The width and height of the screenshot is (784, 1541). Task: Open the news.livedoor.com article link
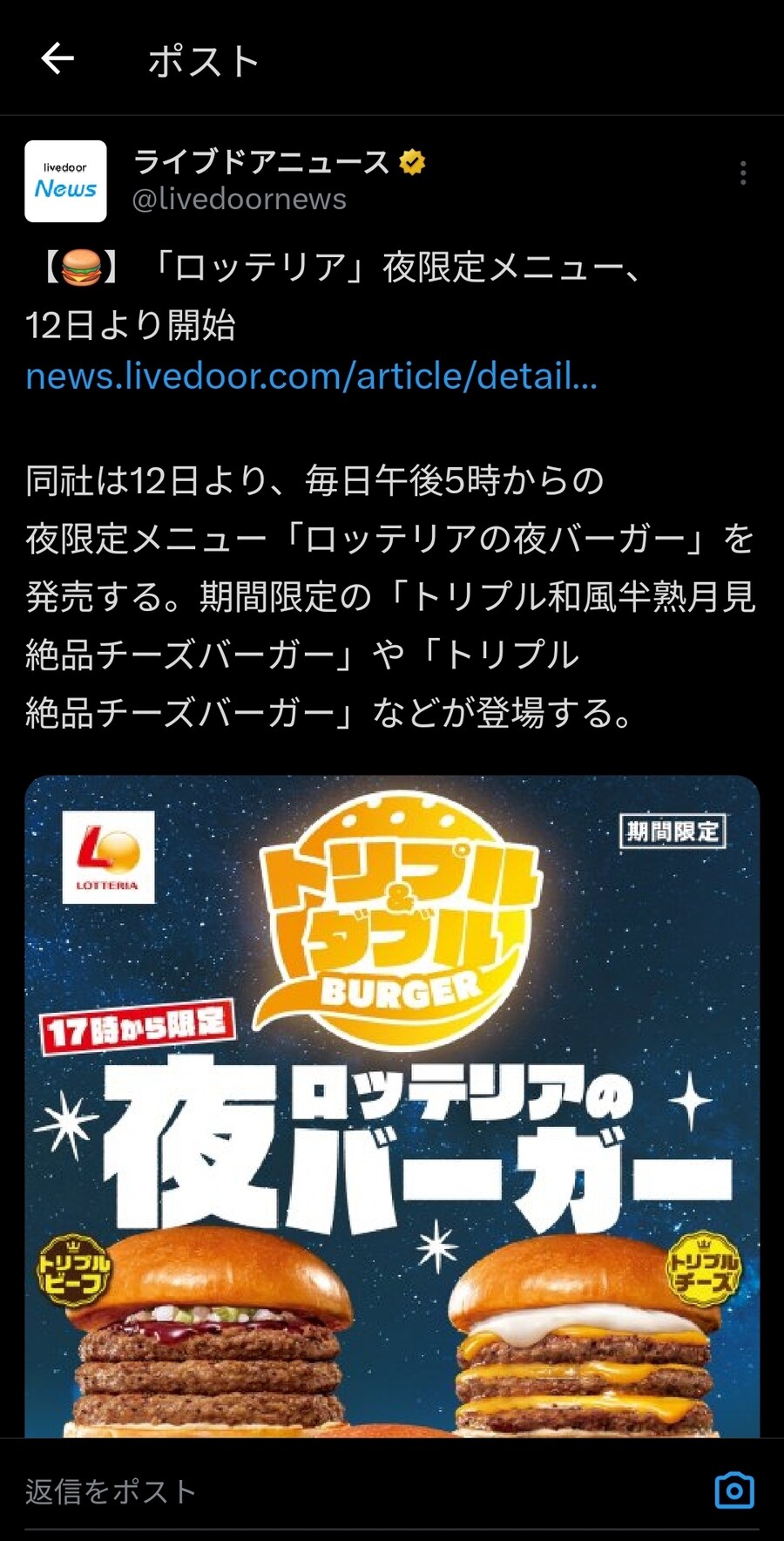(x=311, y=377)
